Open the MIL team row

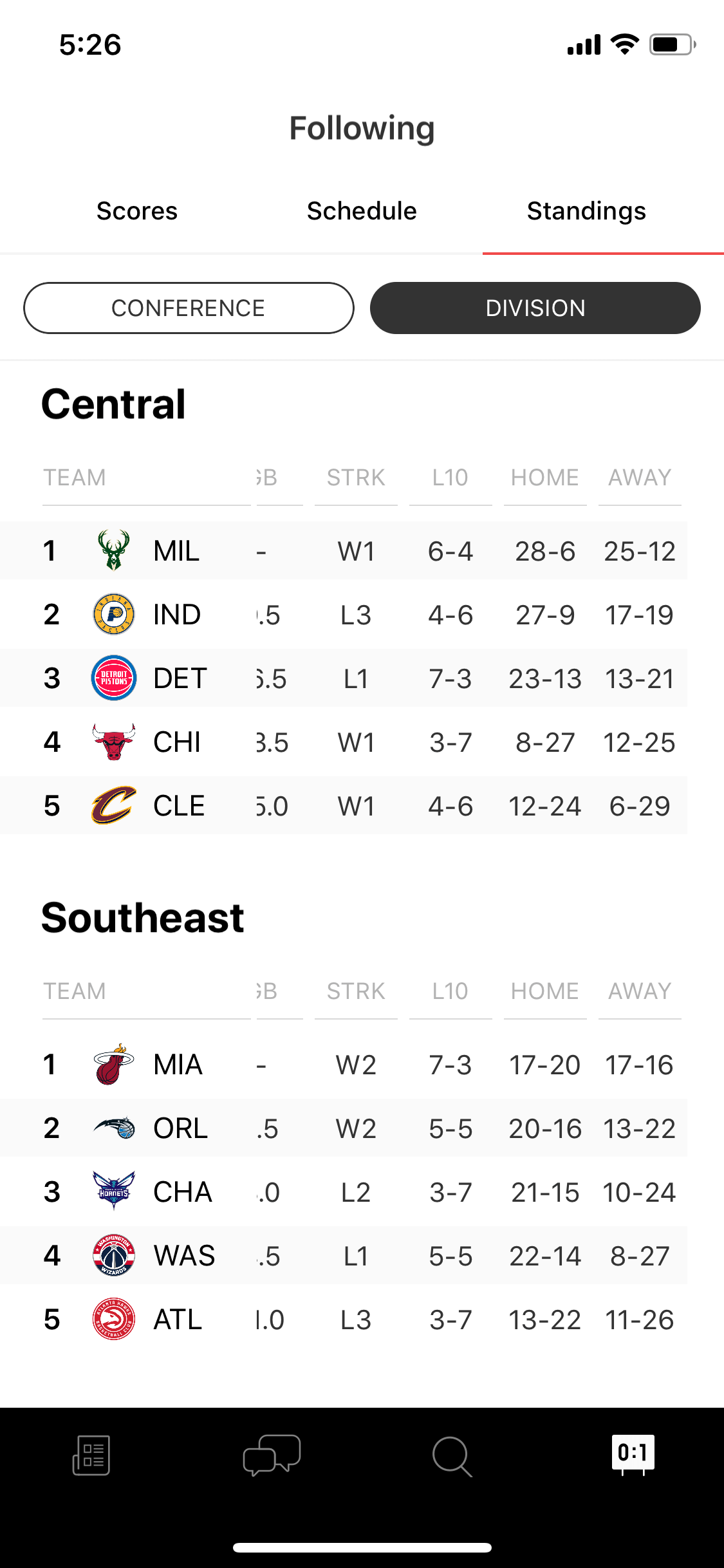click(344, 551)
